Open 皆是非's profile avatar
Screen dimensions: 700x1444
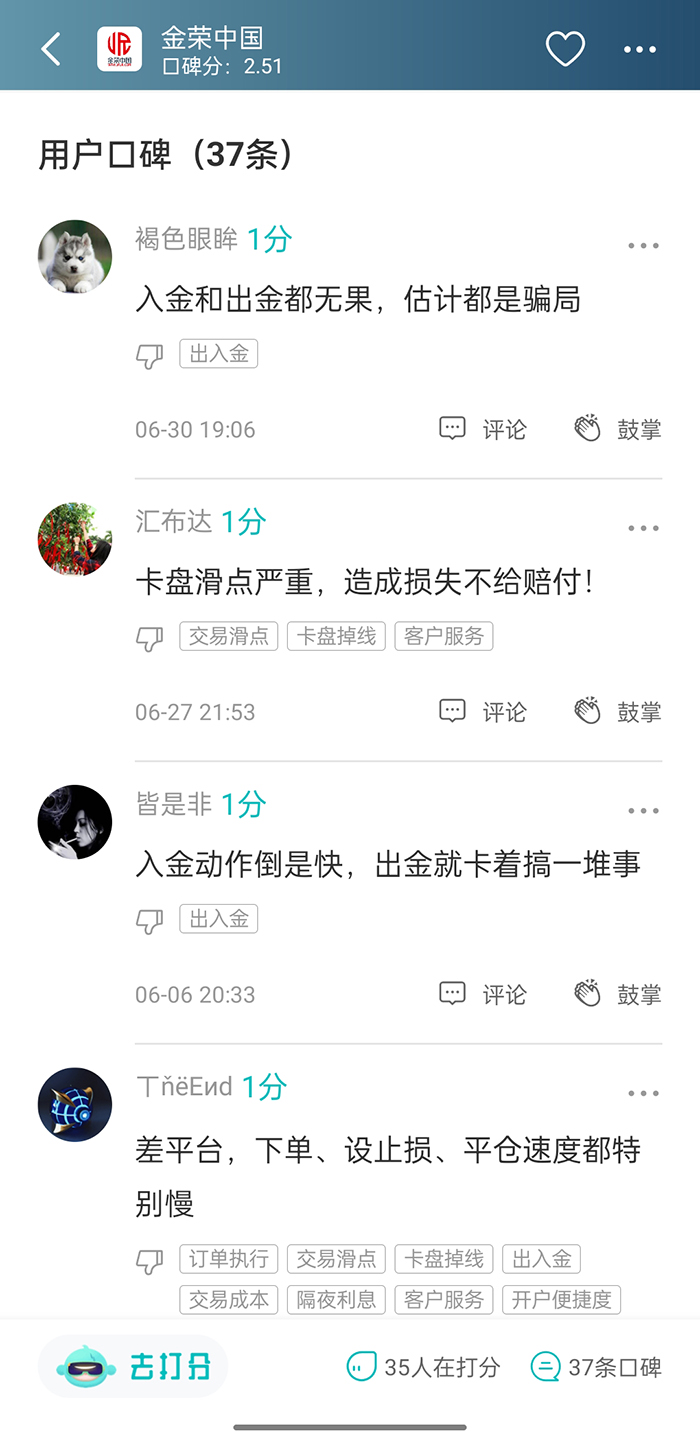tap(75, 822)
